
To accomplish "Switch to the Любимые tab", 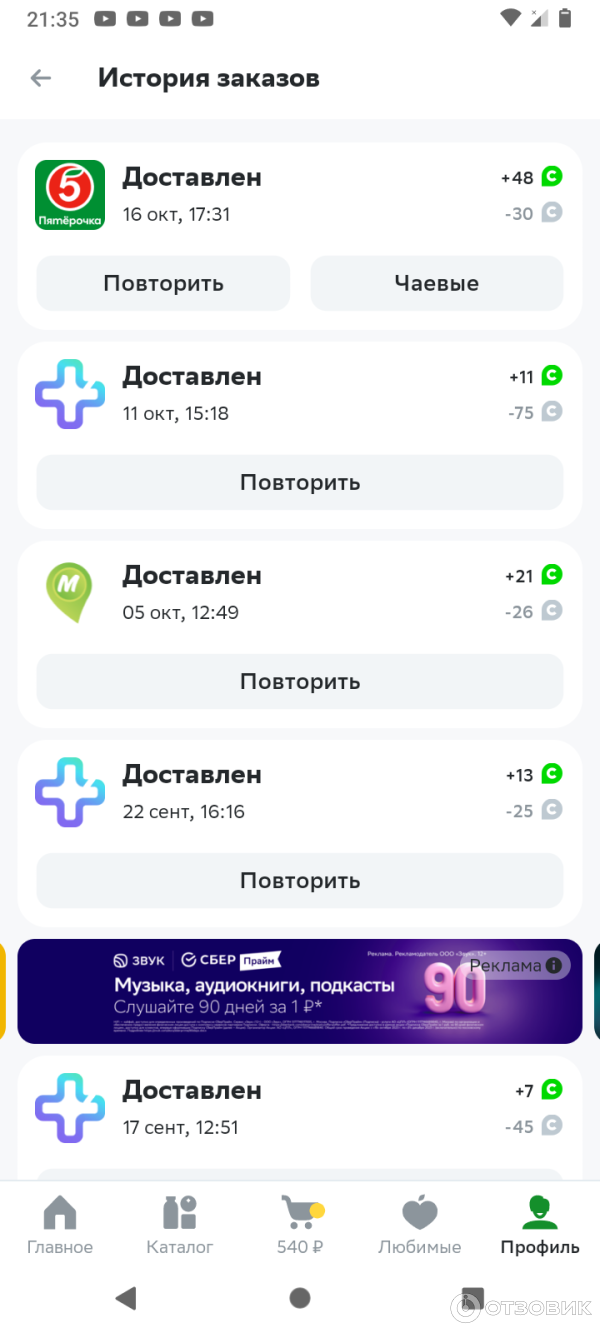I will [420, 1225].
